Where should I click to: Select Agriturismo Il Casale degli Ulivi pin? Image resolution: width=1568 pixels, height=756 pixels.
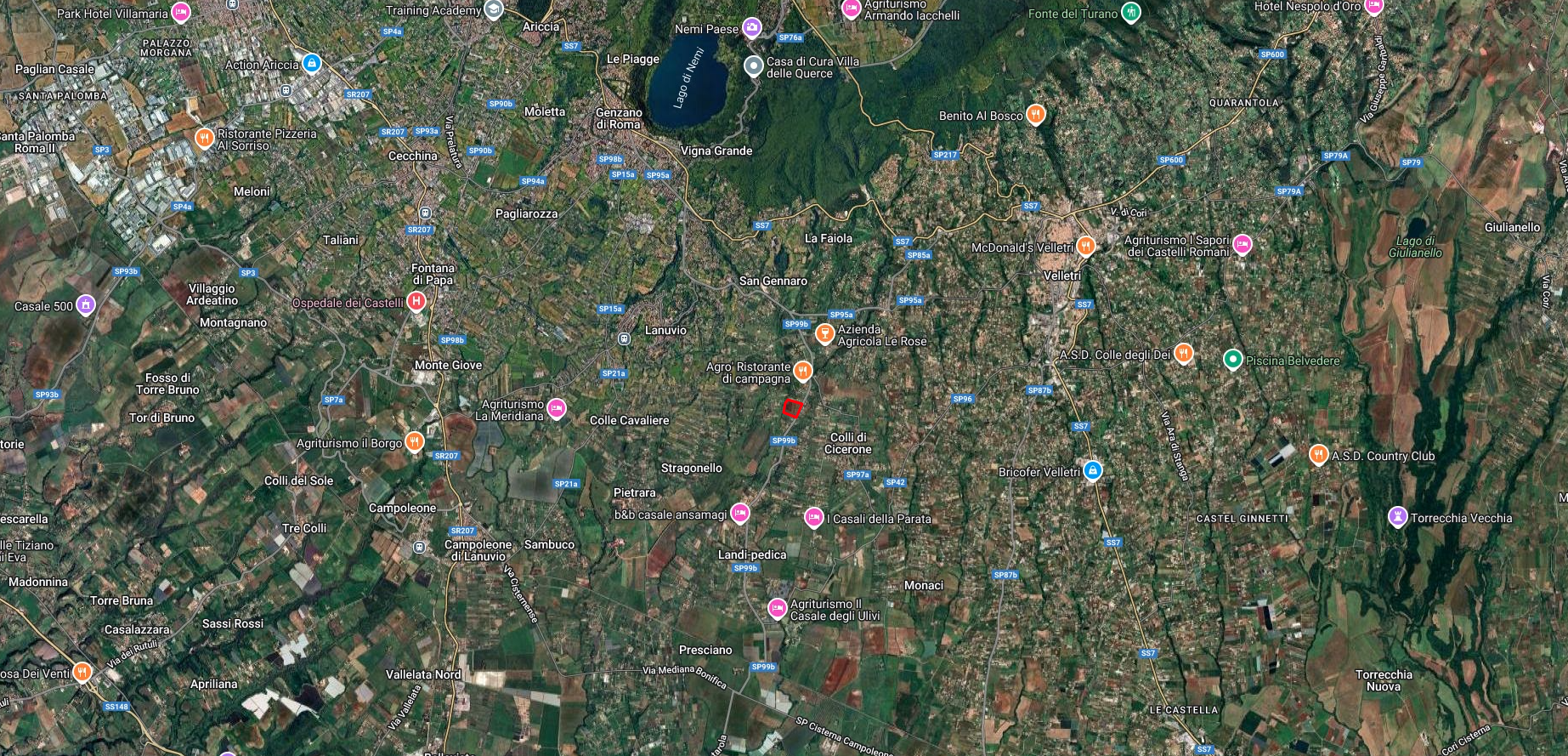[777, 607]
